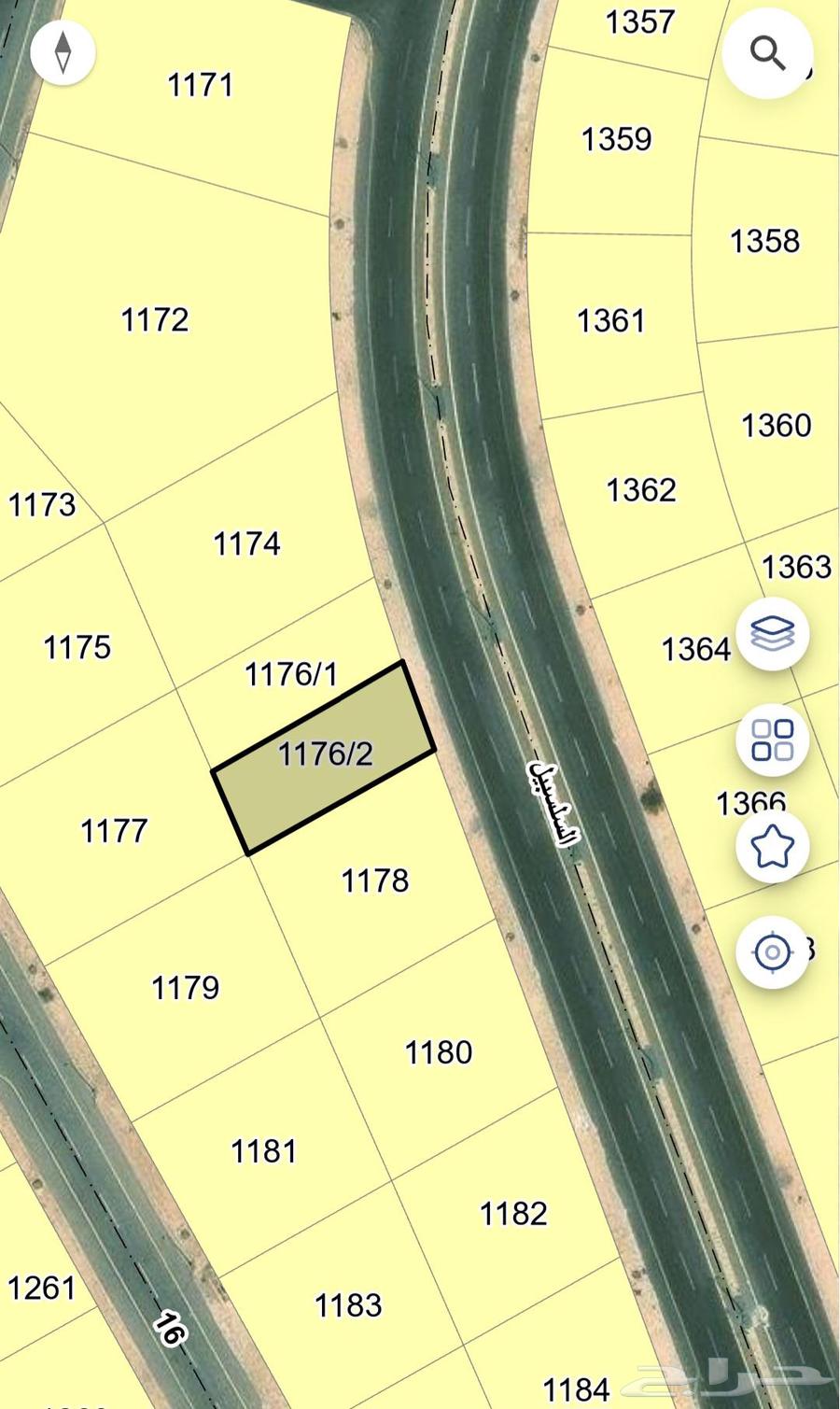This screenshot has width=840, height=1409.
Task: Open the four-squares grid menu button
Action: (x=772, y=740)
